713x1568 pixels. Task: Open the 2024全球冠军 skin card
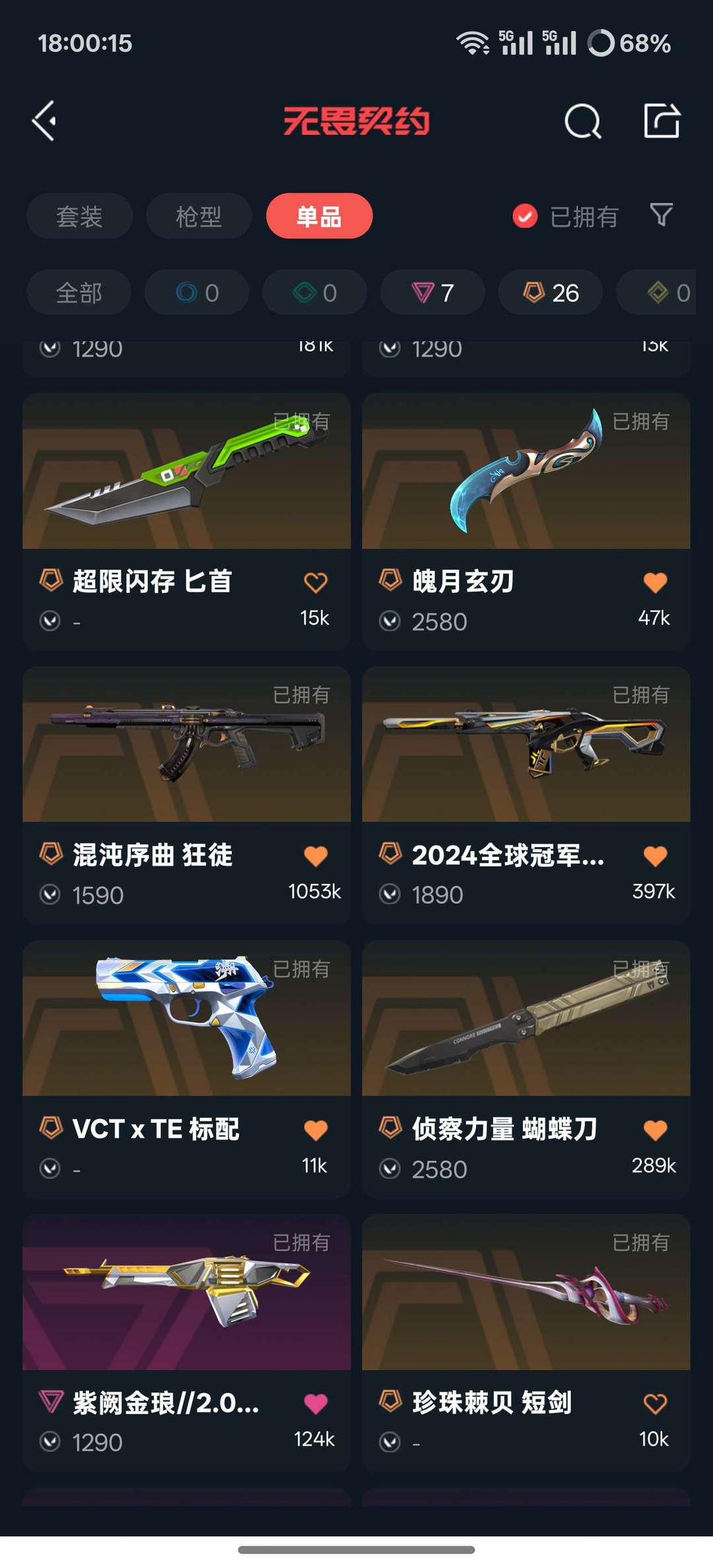tap(526, 796)
